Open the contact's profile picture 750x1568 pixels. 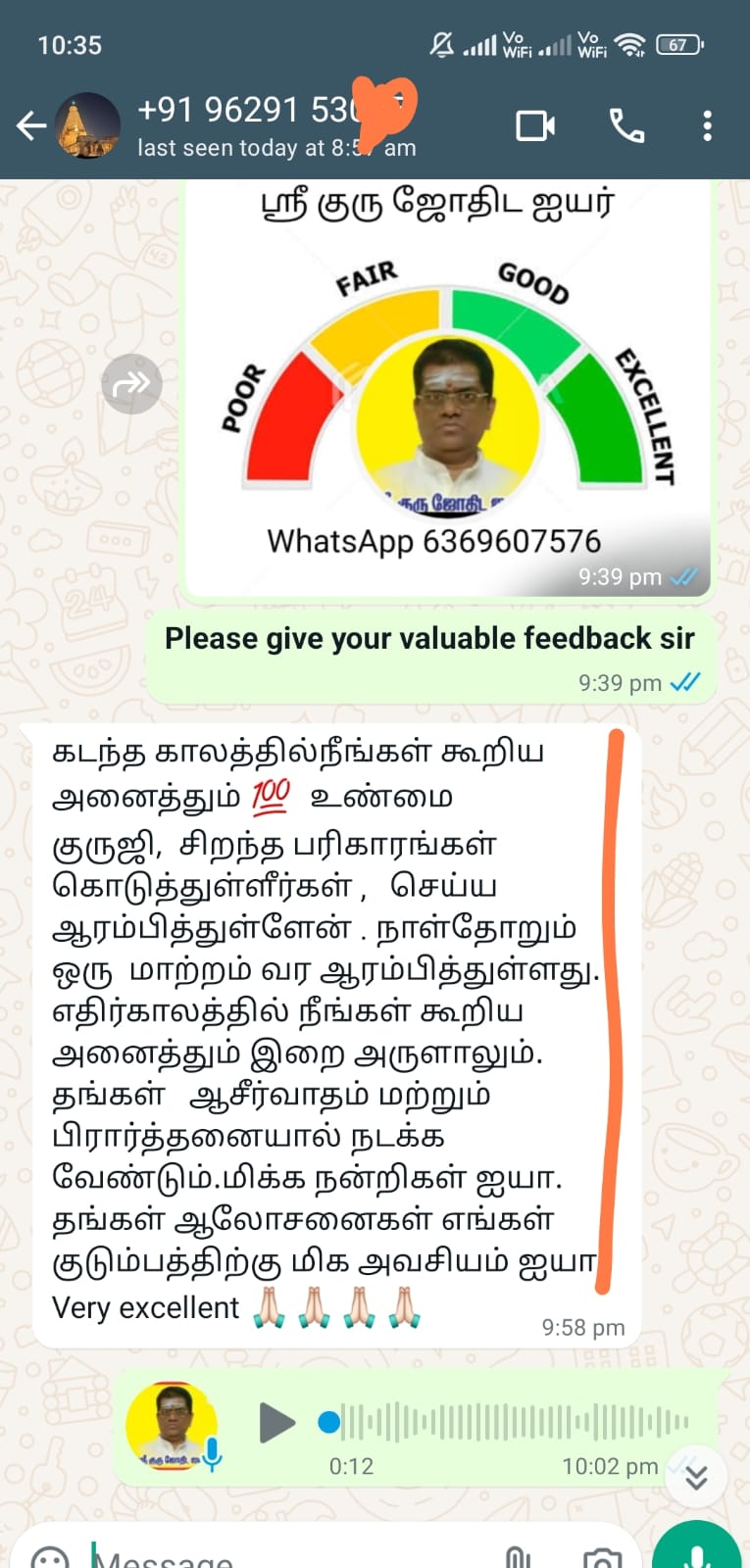[x=88, y=126]
